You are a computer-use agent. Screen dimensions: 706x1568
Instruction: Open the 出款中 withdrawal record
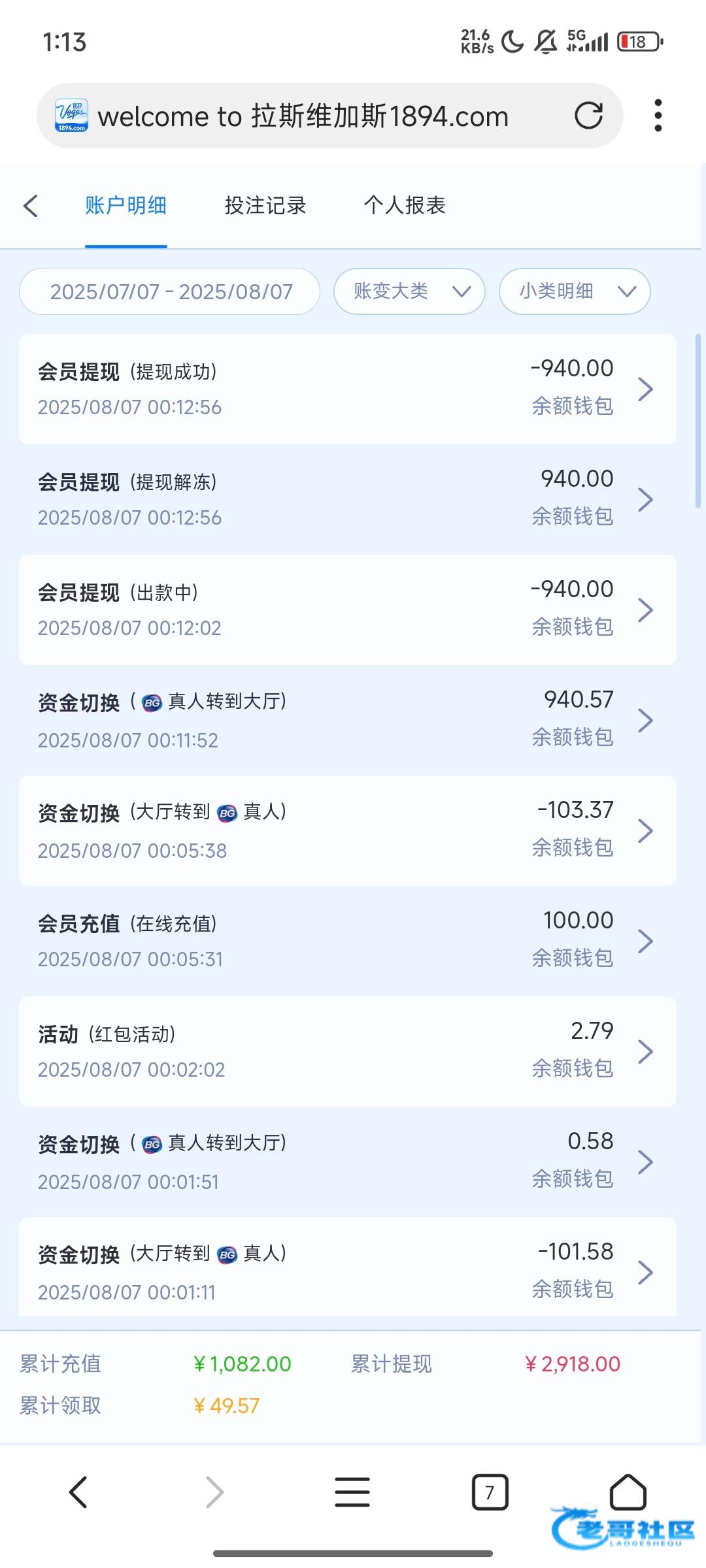point(348,610)
